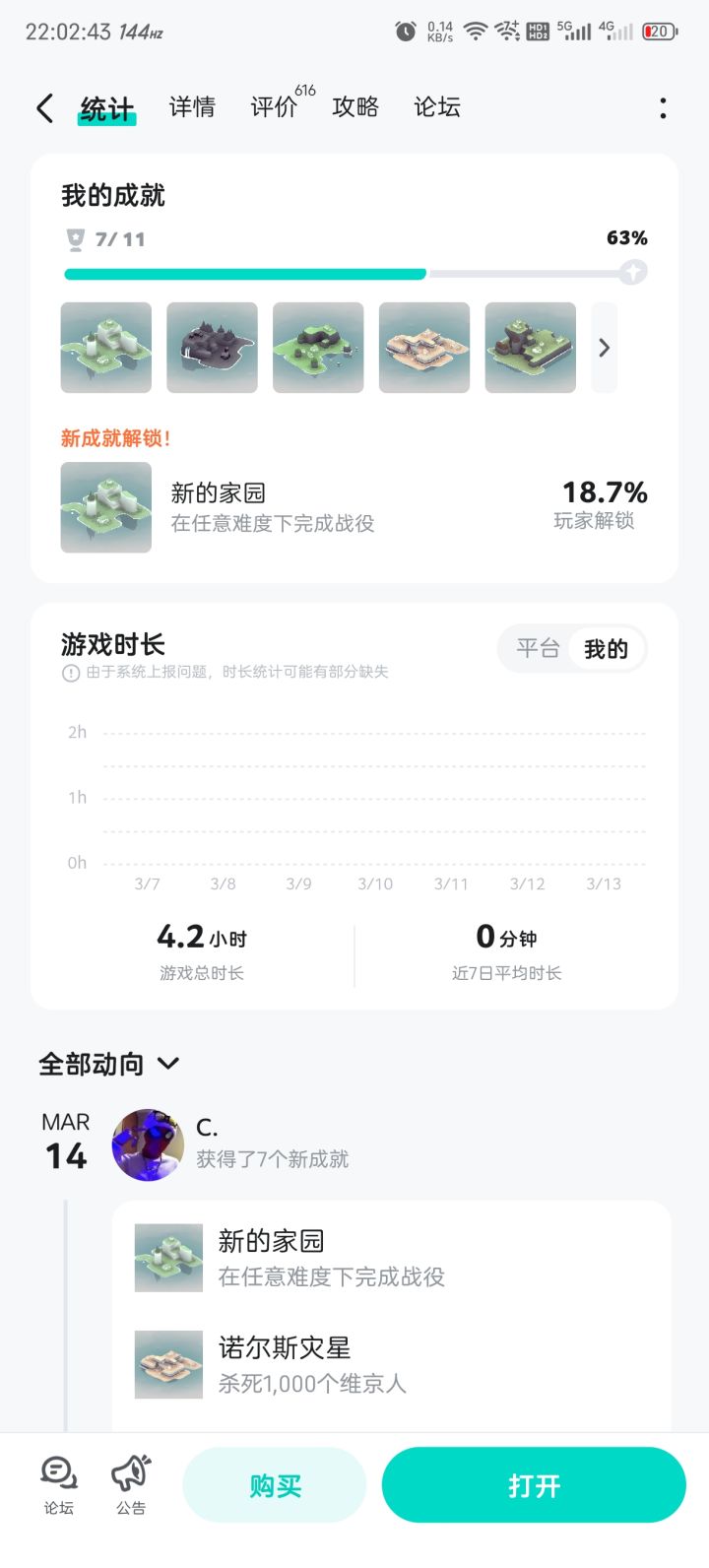Switch playtime view to 平台

[x=537, y=648]
